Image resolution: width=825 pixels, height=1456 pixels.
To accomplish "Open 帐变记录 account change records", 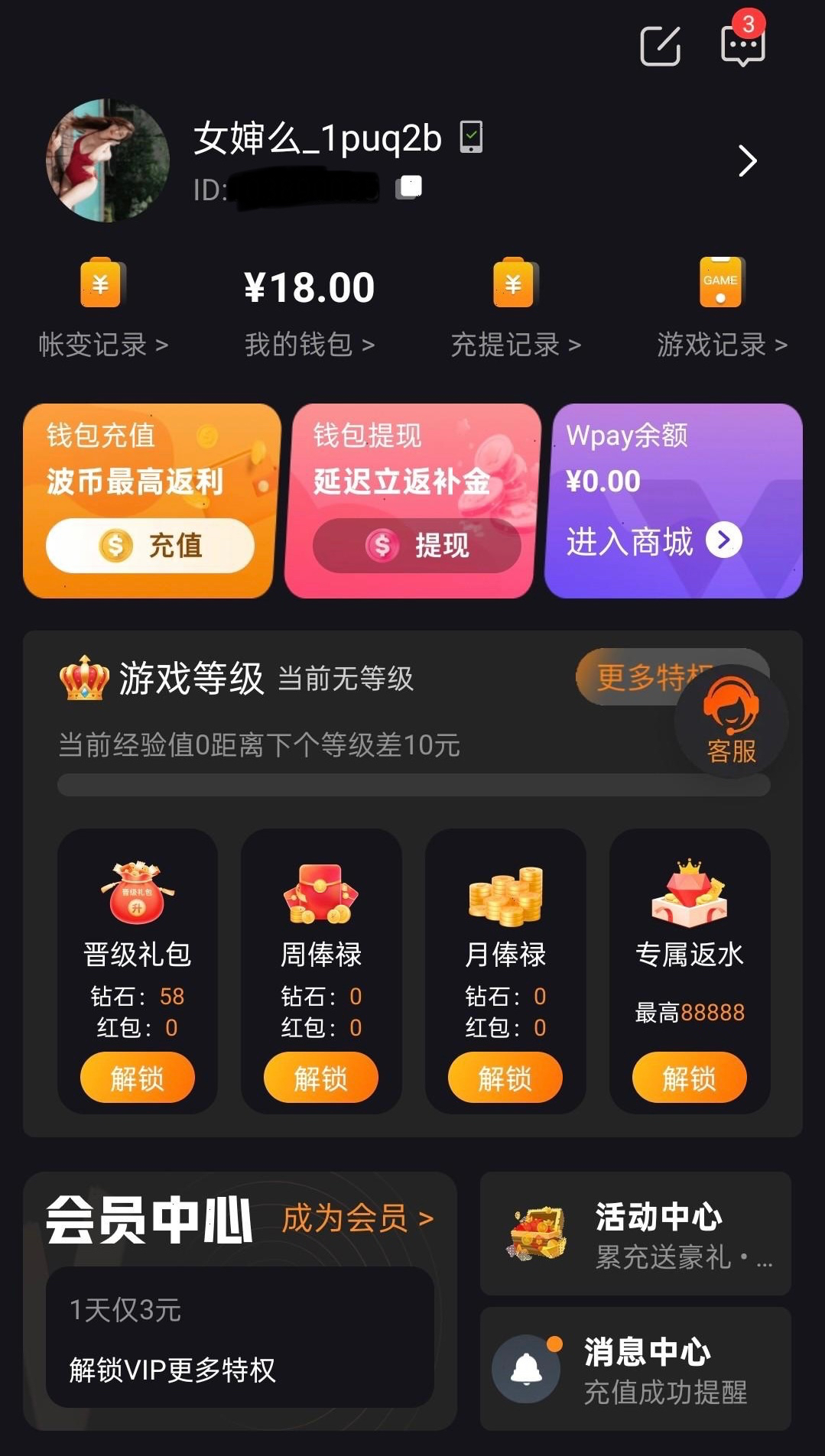I will [103, 345].
